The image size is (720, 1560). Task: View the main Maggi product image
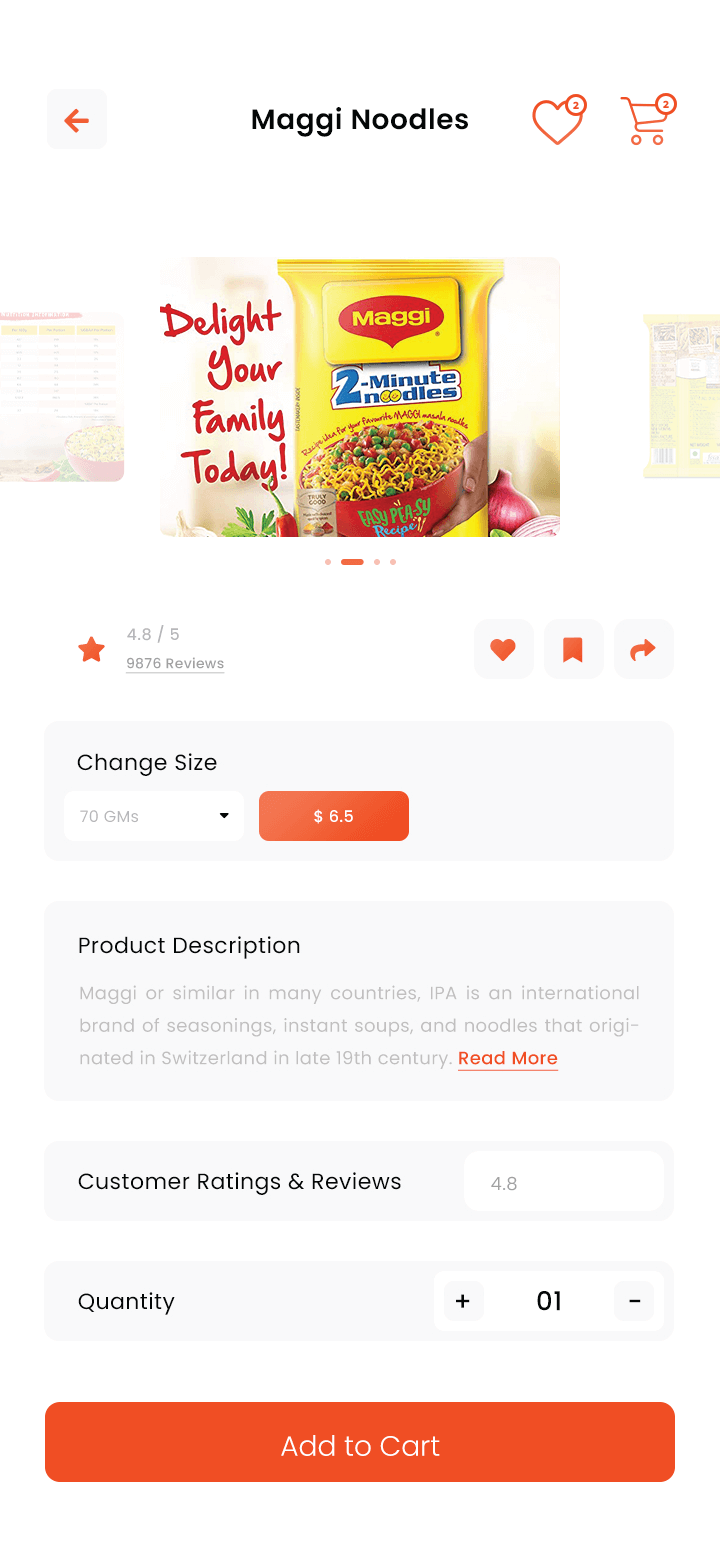click(360, 397)
